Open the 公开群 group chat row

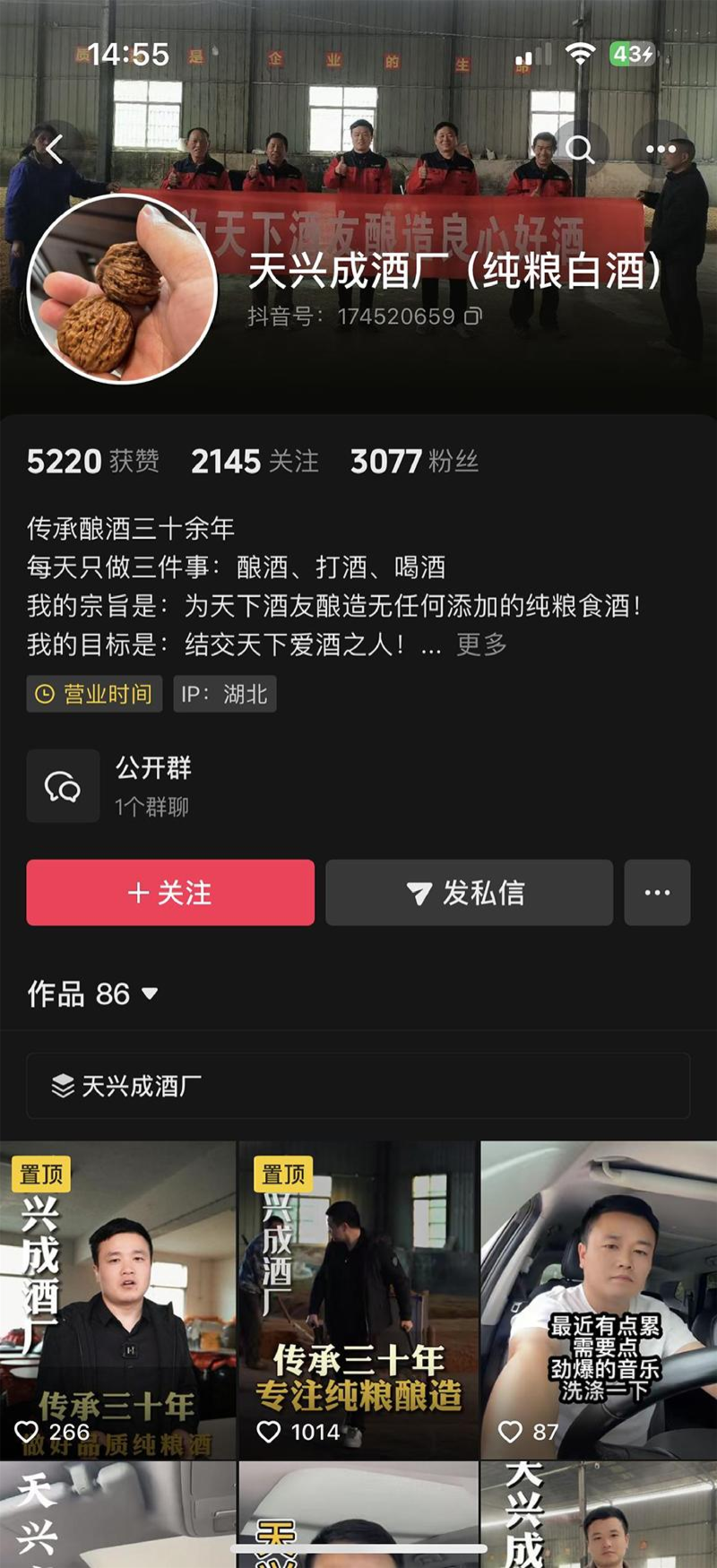(152, 785)
